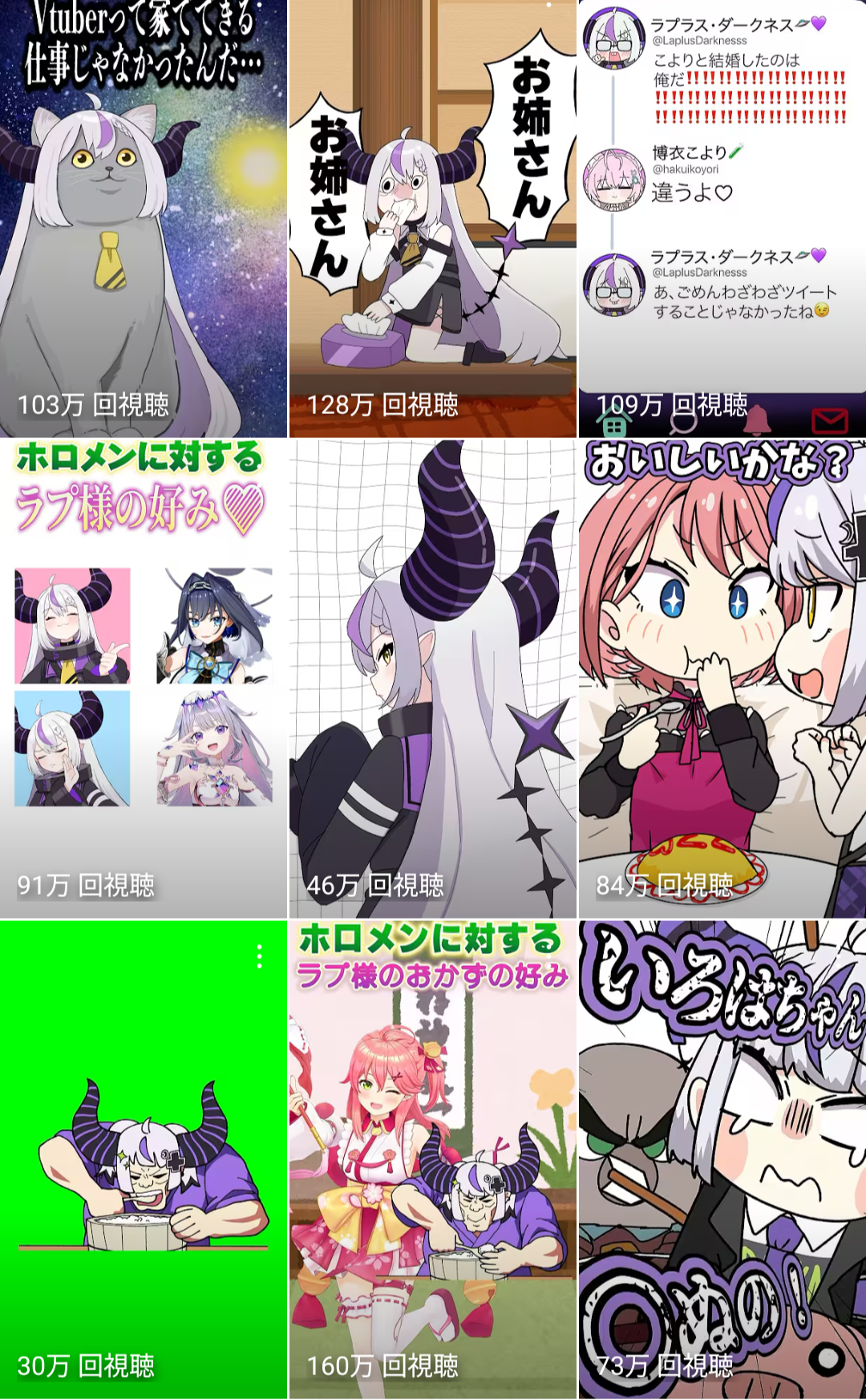Open the green-screen video with 30万 views
866x1400 pixels.
pyautogui.click(x=144, y=1159)
